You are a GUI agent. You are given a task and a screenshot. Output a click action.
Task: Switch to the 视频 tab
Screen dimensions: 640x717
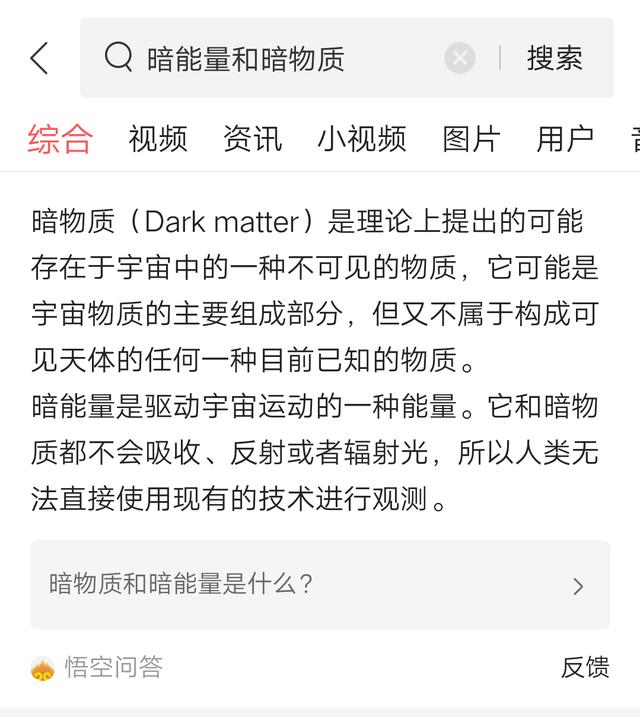pos(158,139)
